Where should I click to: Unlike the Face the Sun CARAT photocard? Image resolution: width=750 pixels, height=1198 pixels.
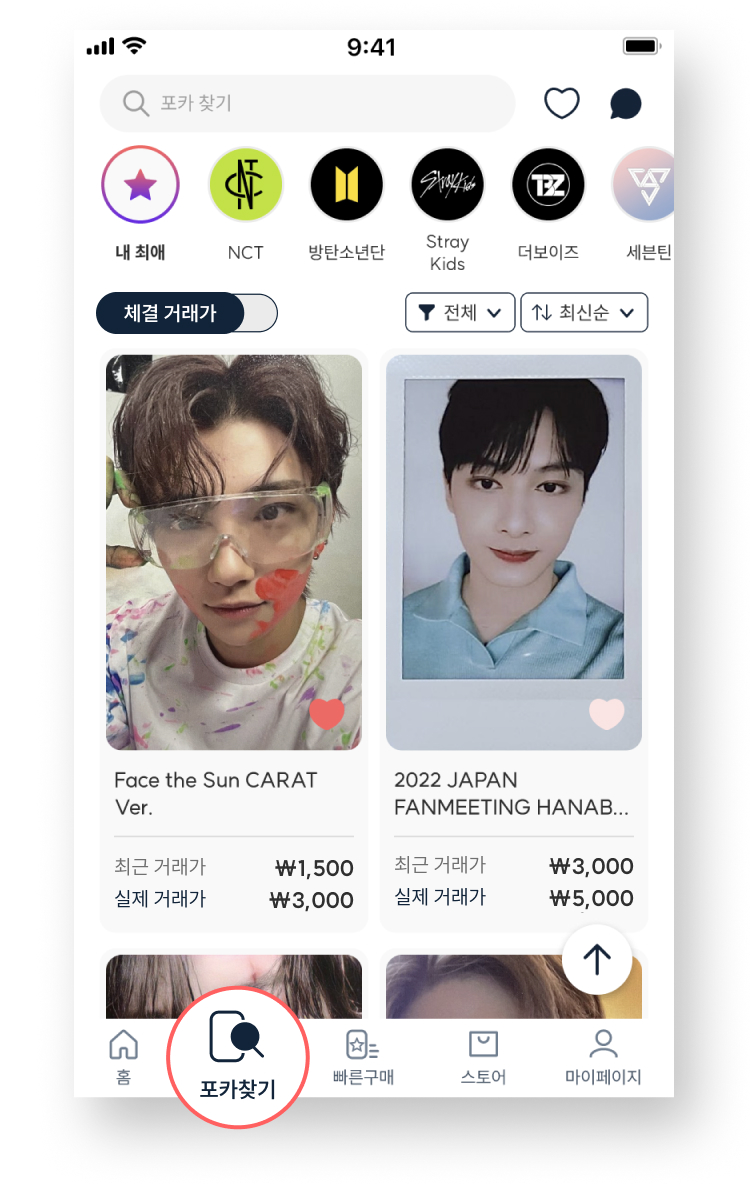point(327,714)
